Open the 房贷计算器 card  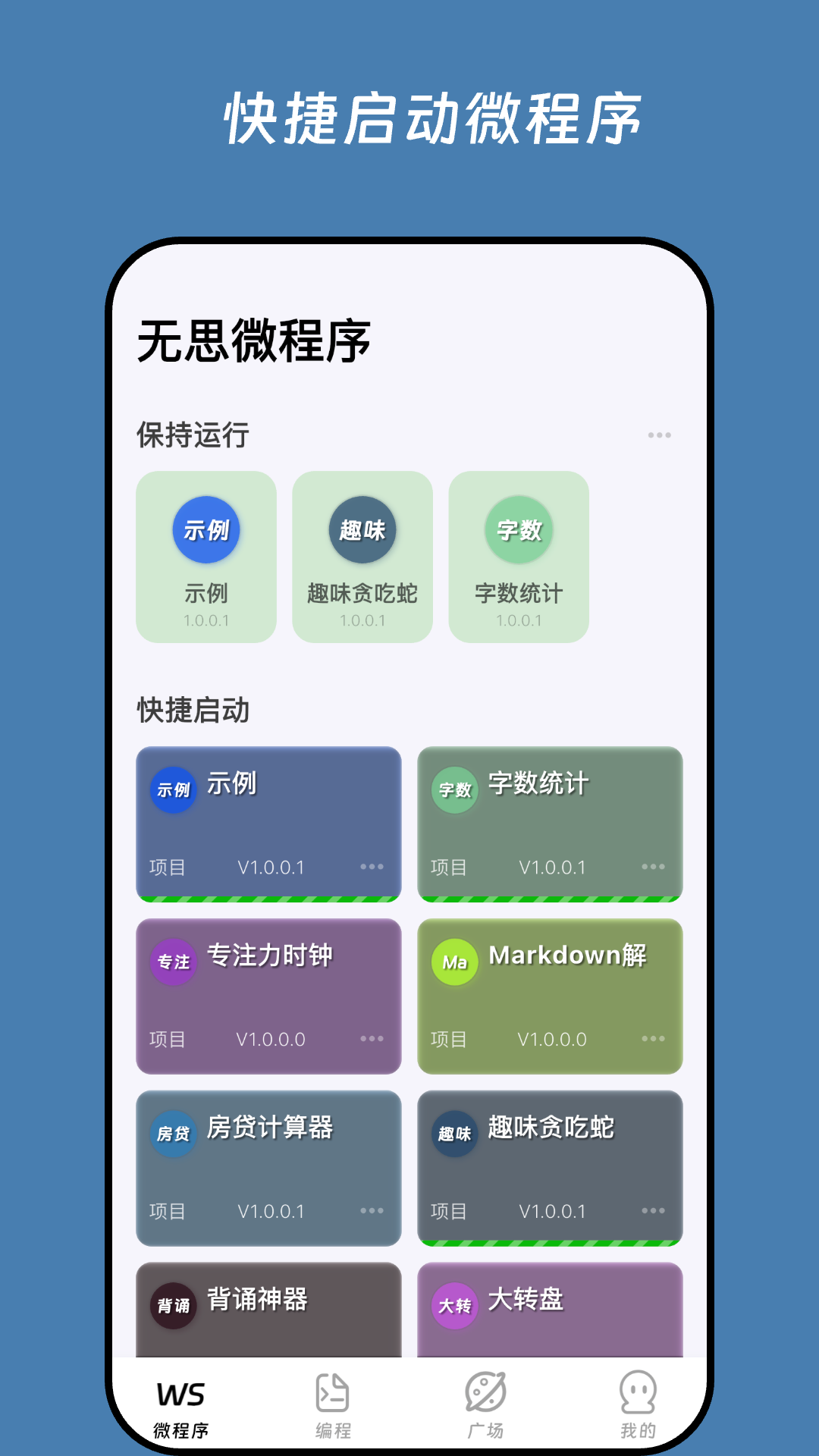(268, 1169)
